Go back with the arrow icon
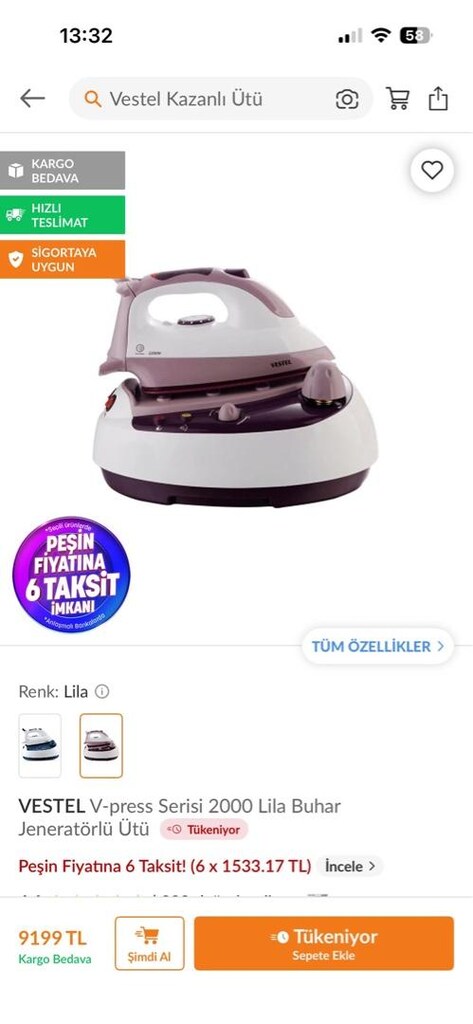473x1024 pixels. click(32, 99)
